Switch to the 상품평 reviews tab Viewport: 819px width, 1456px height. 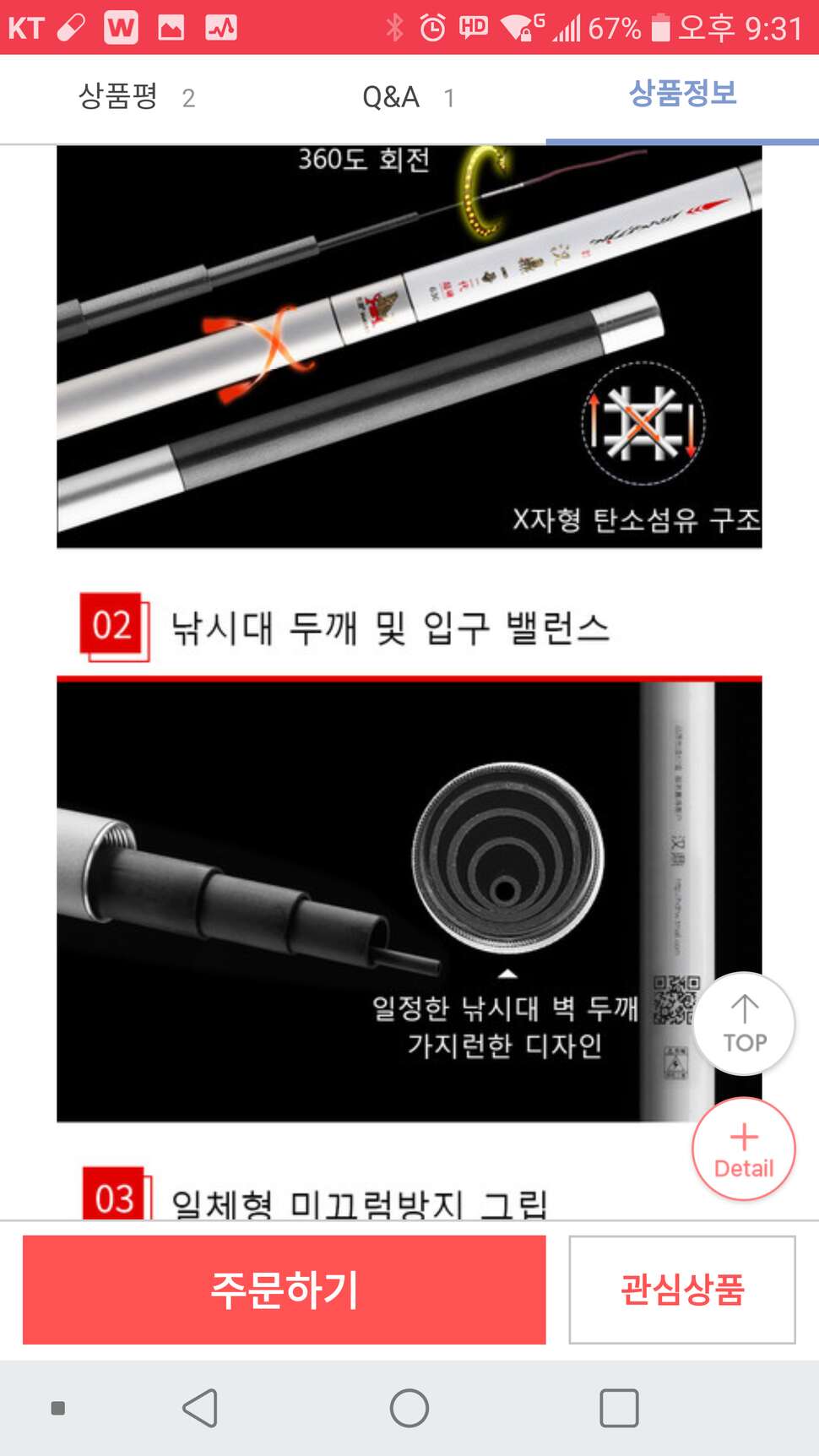pos(136,97)
